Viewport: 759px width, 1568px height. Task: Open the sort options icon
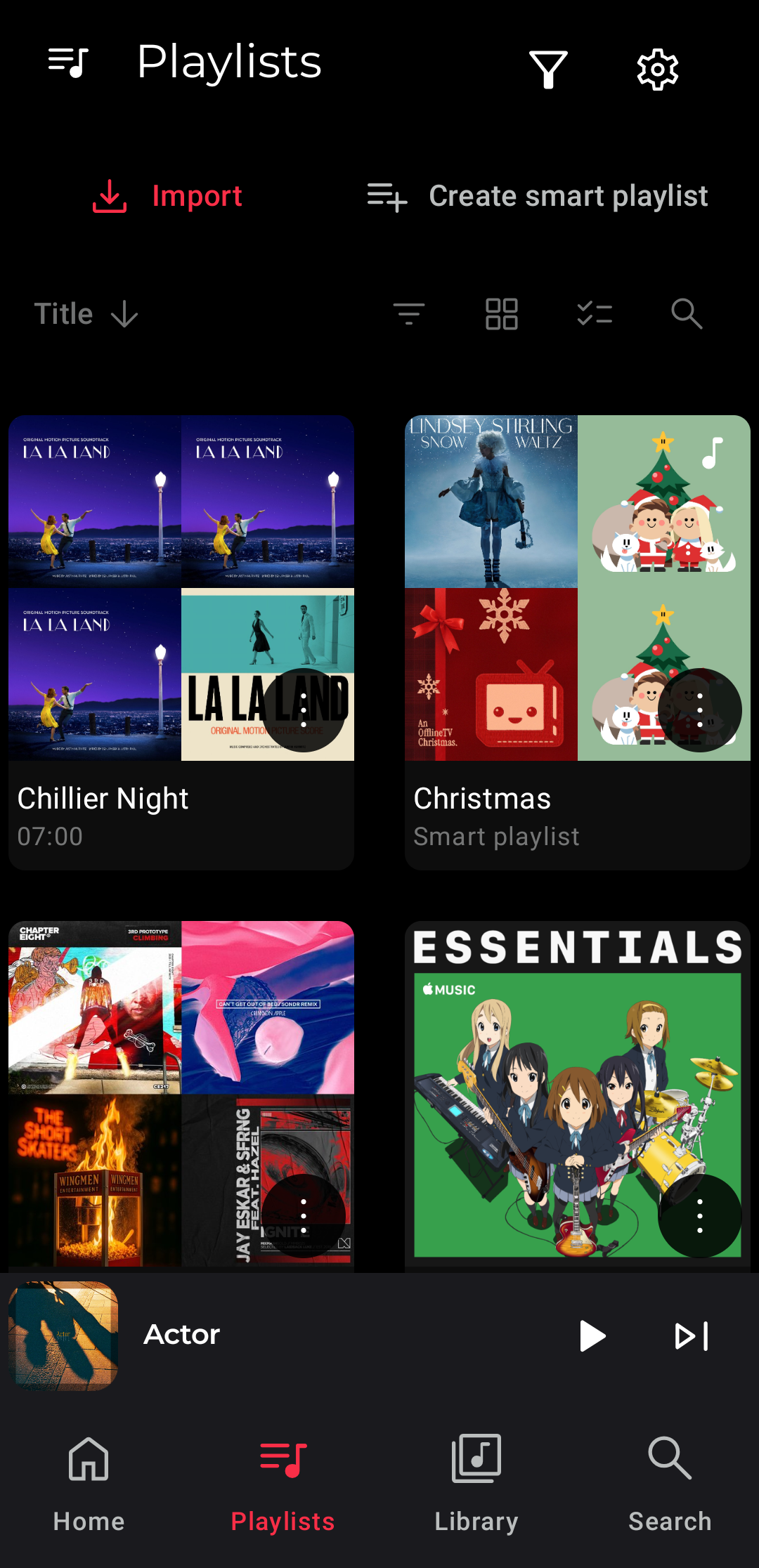click(x=408, y=313)
